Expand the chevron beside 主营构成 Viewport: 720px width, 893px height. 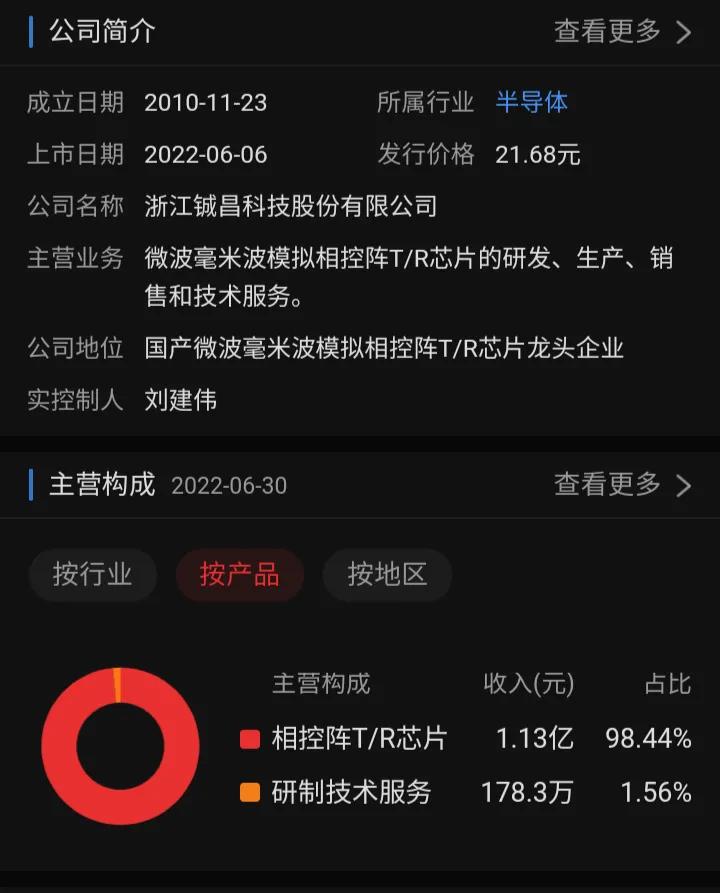coord(685,485)
